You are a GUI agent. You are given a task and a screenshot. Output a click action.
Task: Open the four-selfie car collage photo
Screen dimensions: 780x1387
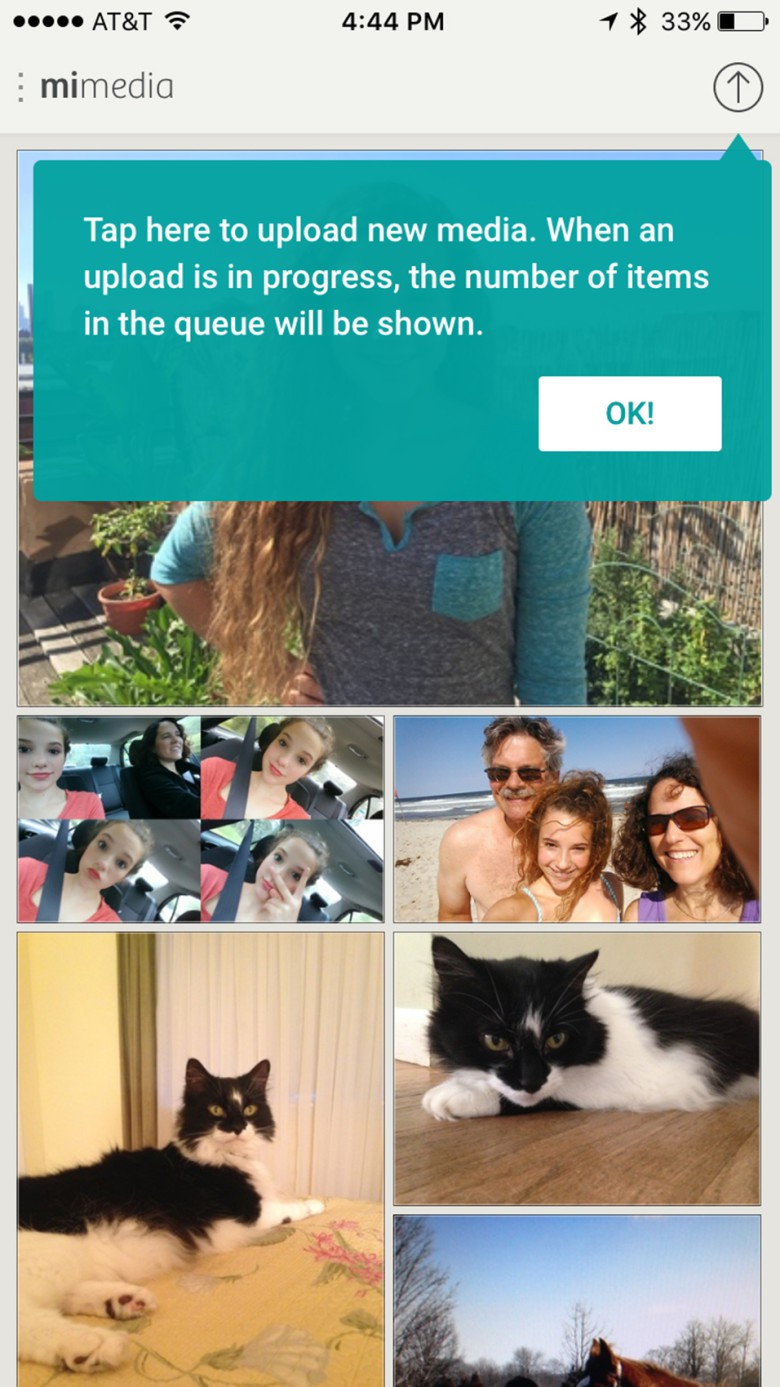(x=200, y=818)
